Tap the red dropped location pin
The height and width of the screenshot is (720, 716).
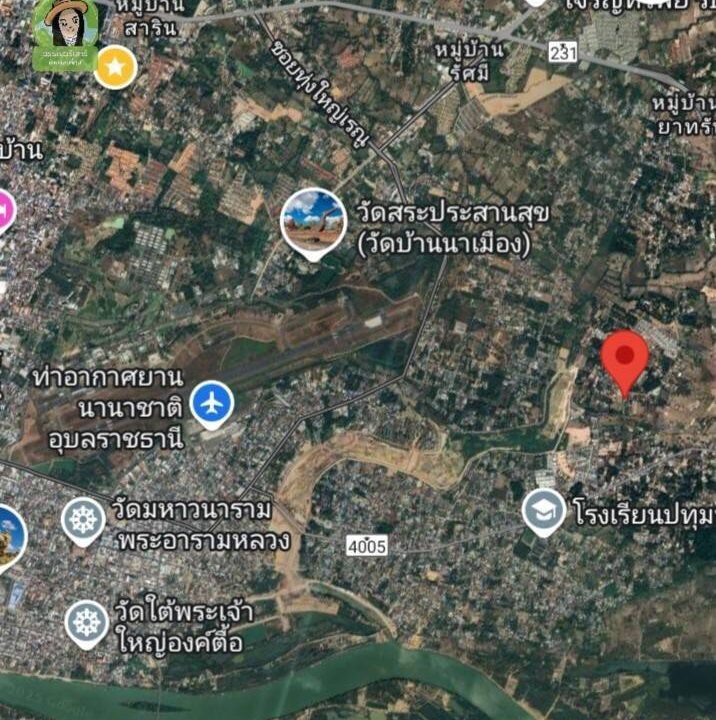click(x=625, y=359)
